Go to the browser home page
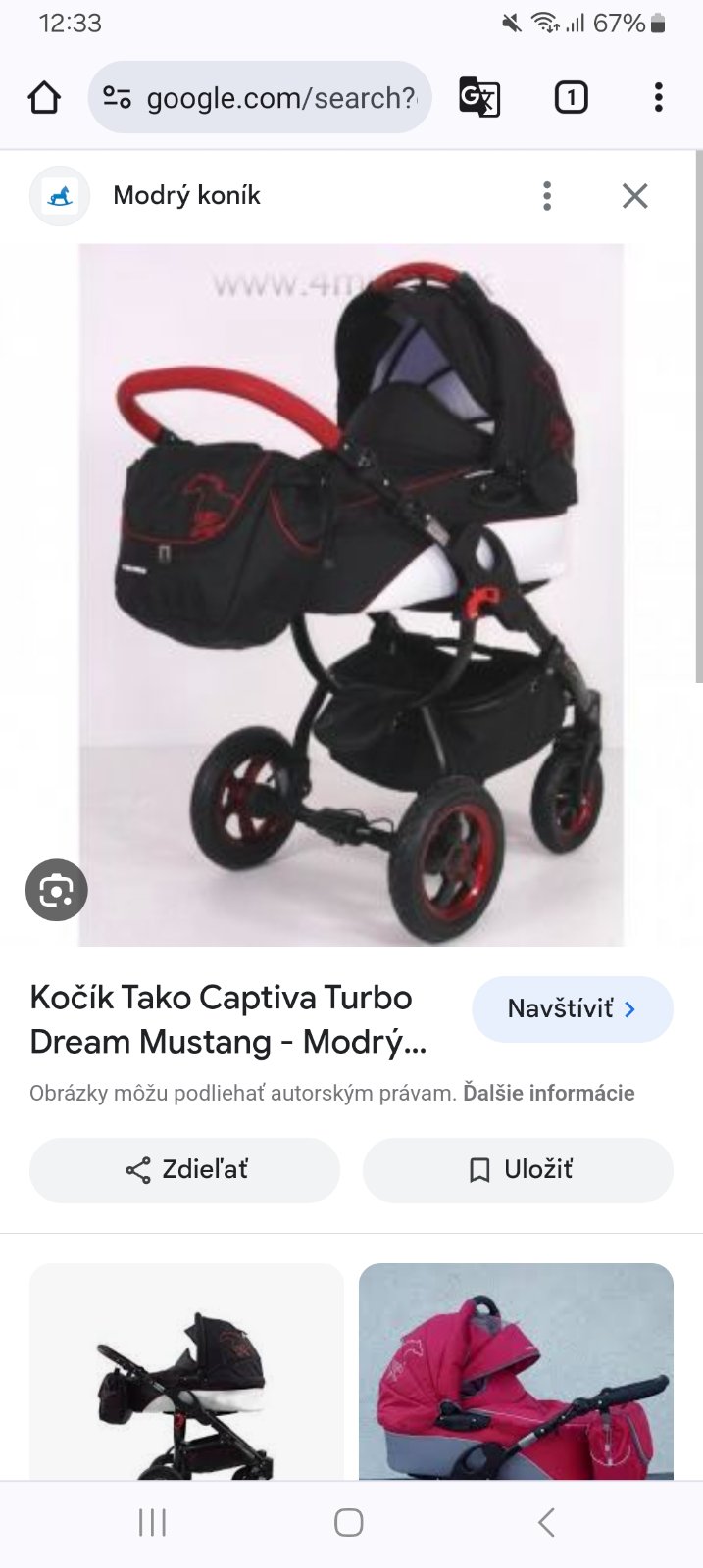 pyautogui.click(x=44, y=98)
